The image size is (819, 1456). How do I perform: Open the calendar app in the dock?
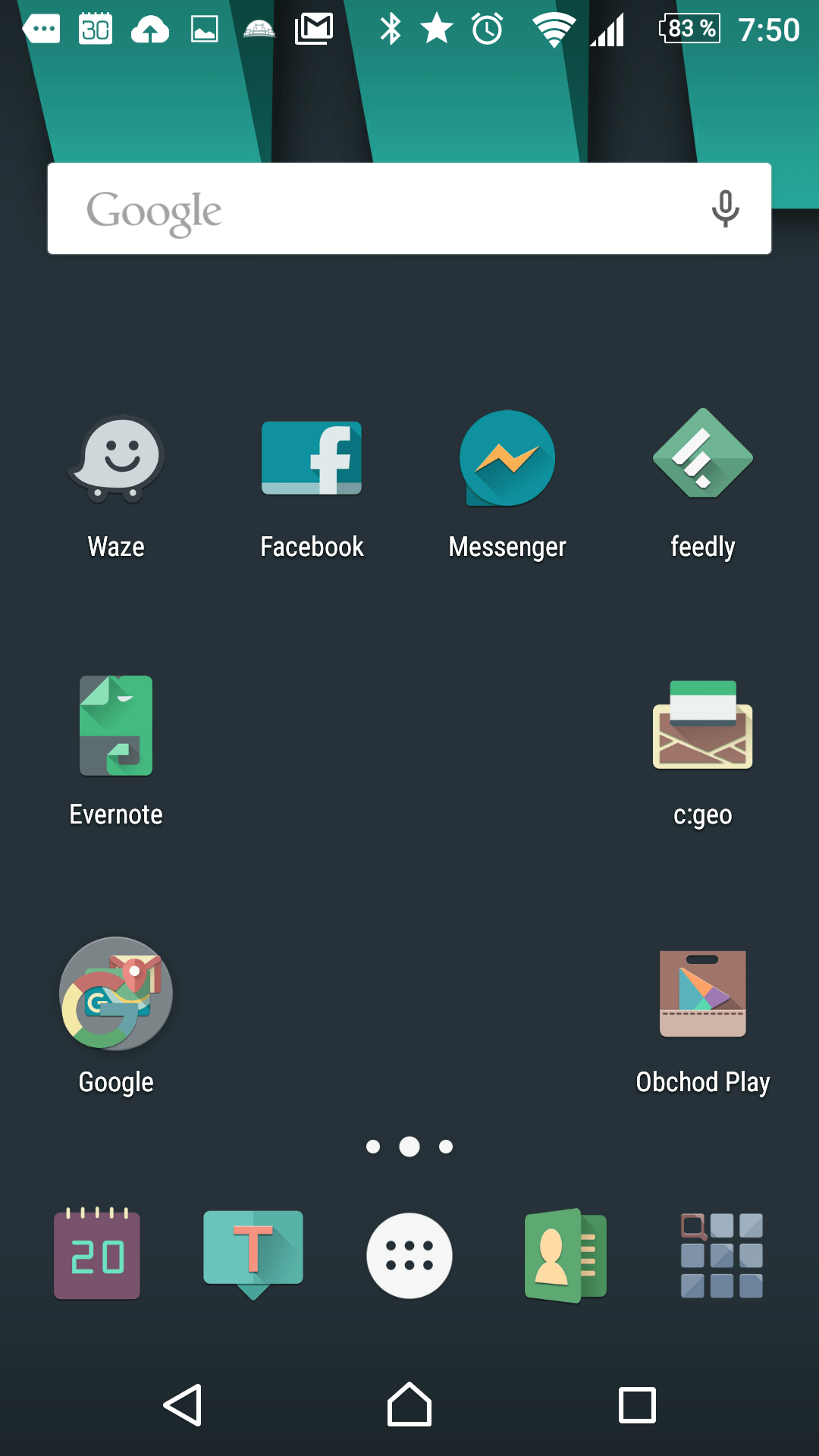coord(97,1255)
